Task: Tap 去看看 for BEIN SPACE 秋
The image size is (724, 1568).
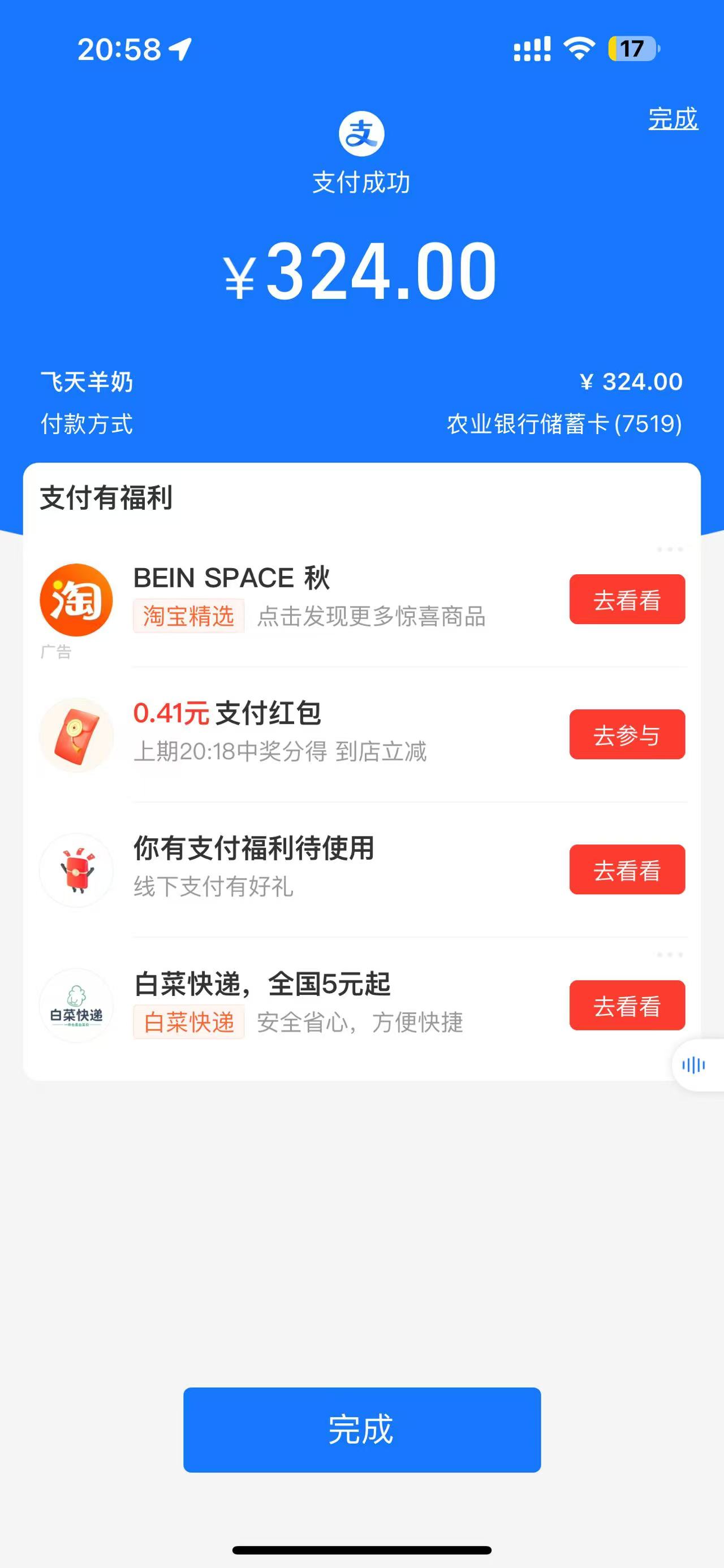Action: point(627,600)
